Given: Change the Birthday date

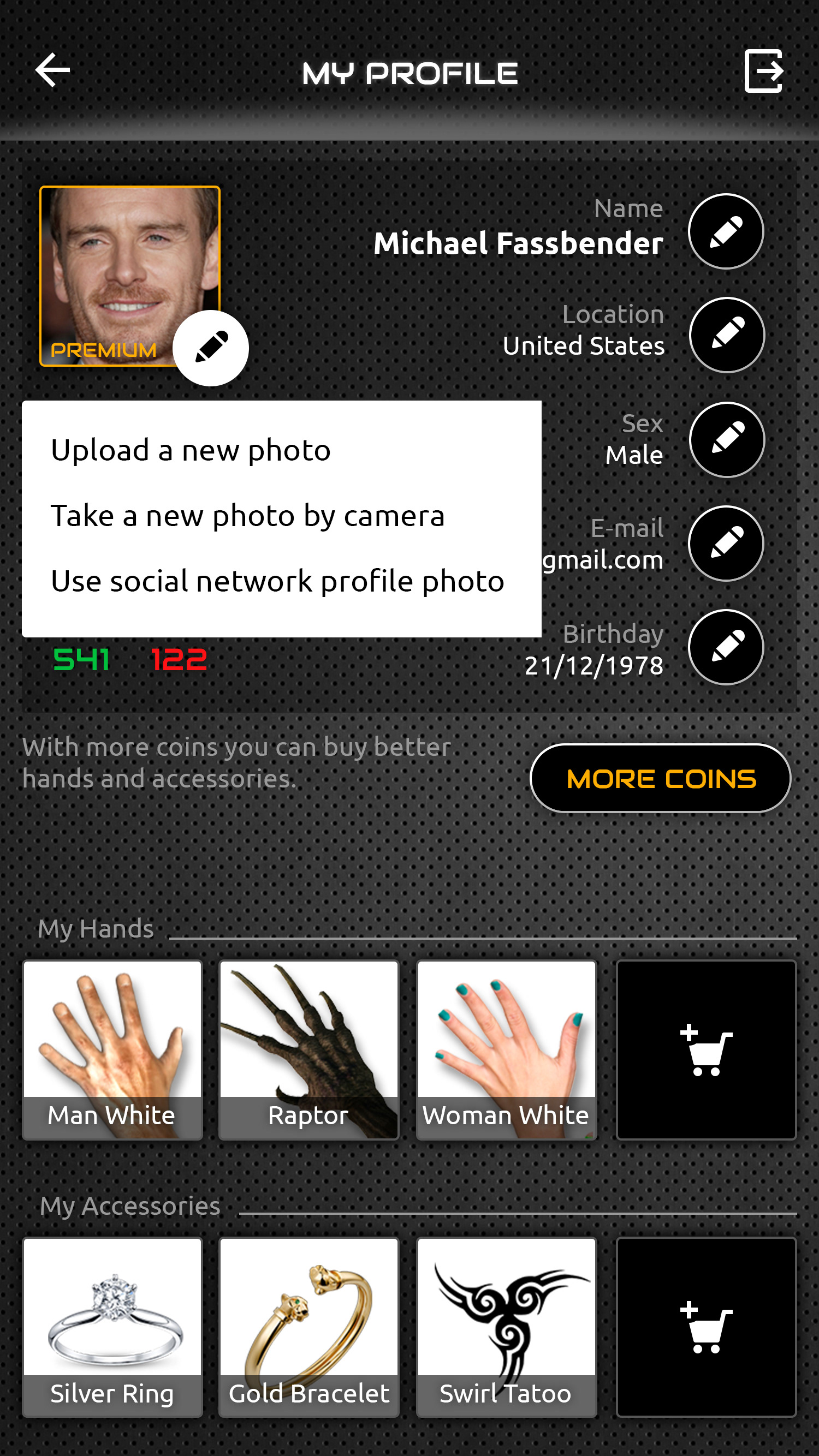Looking at the screenshot, I should click(726, 647).
